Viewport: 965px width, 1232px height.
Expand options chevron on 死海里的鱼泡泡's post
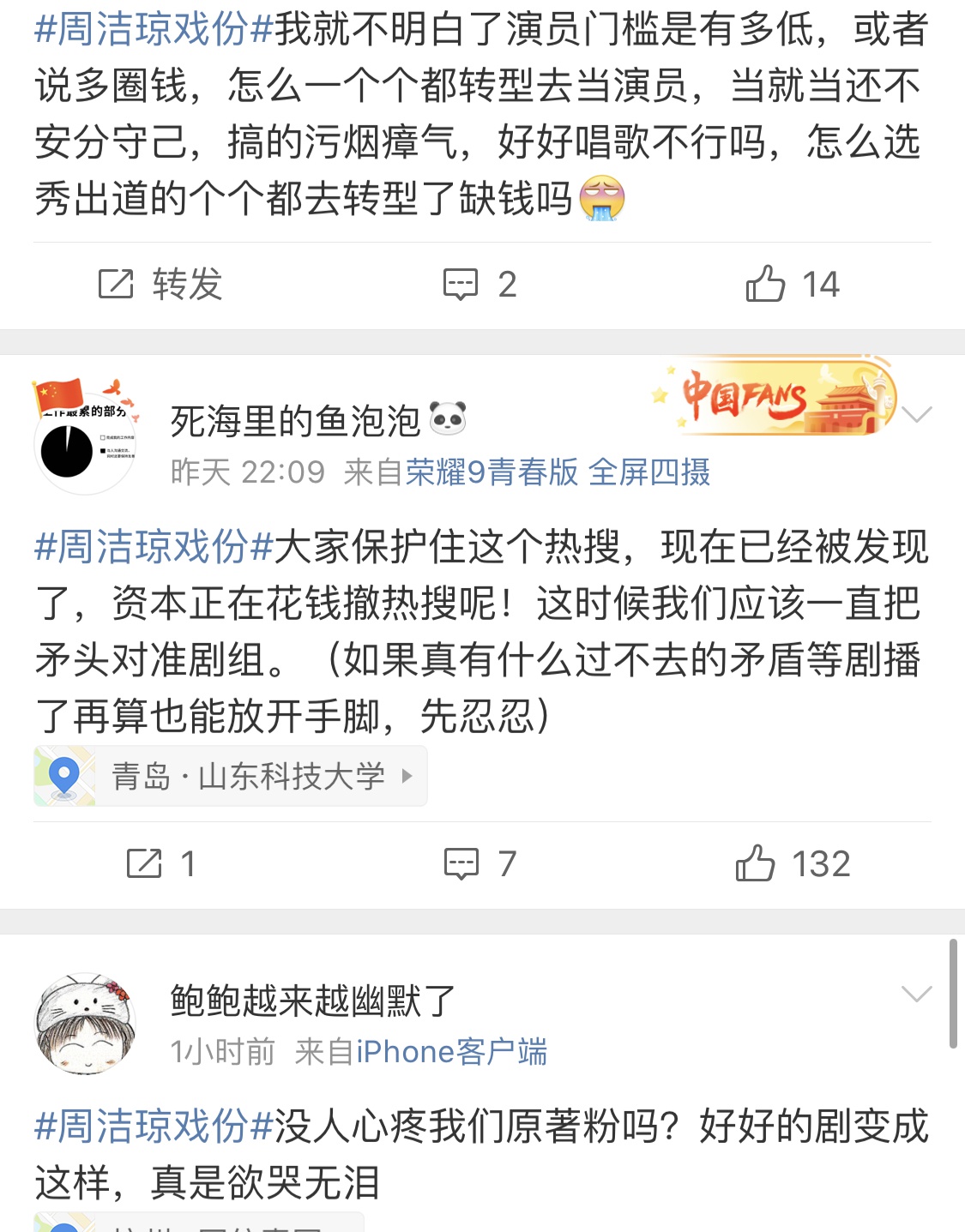[x=916, y=416]
